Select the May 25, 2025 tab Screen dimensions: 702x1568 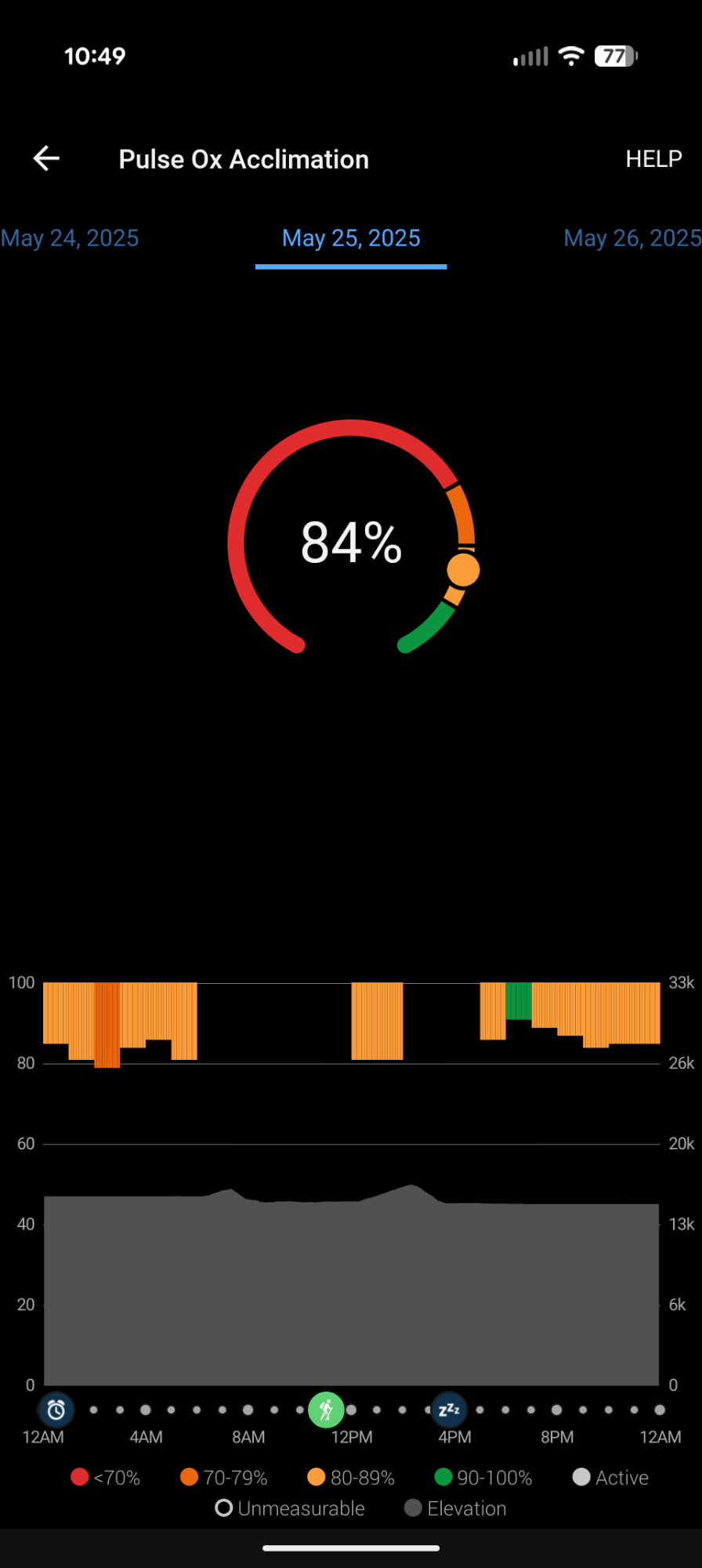click(351, 238)
